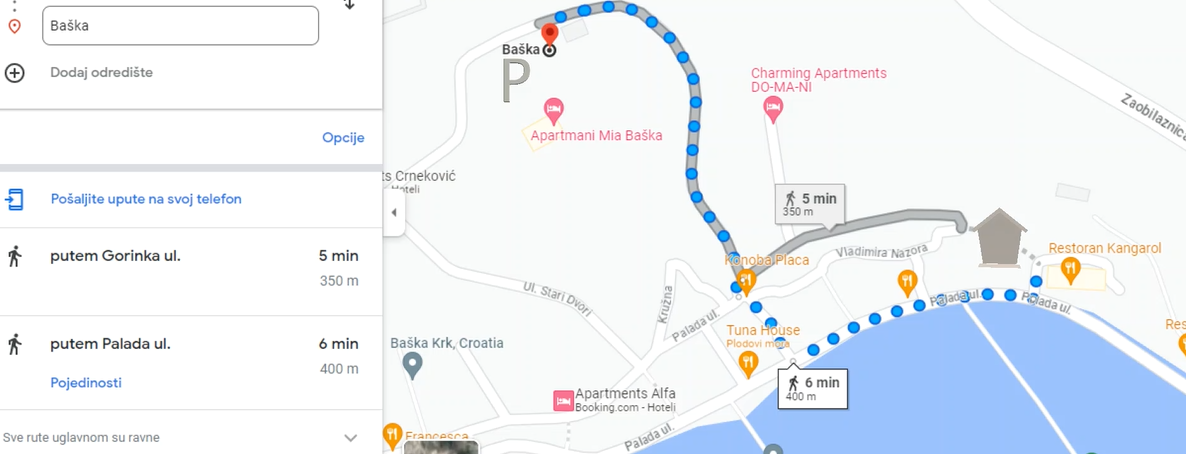
Task: Edit the Baška destination field
Action: click(x=180, y=26)
